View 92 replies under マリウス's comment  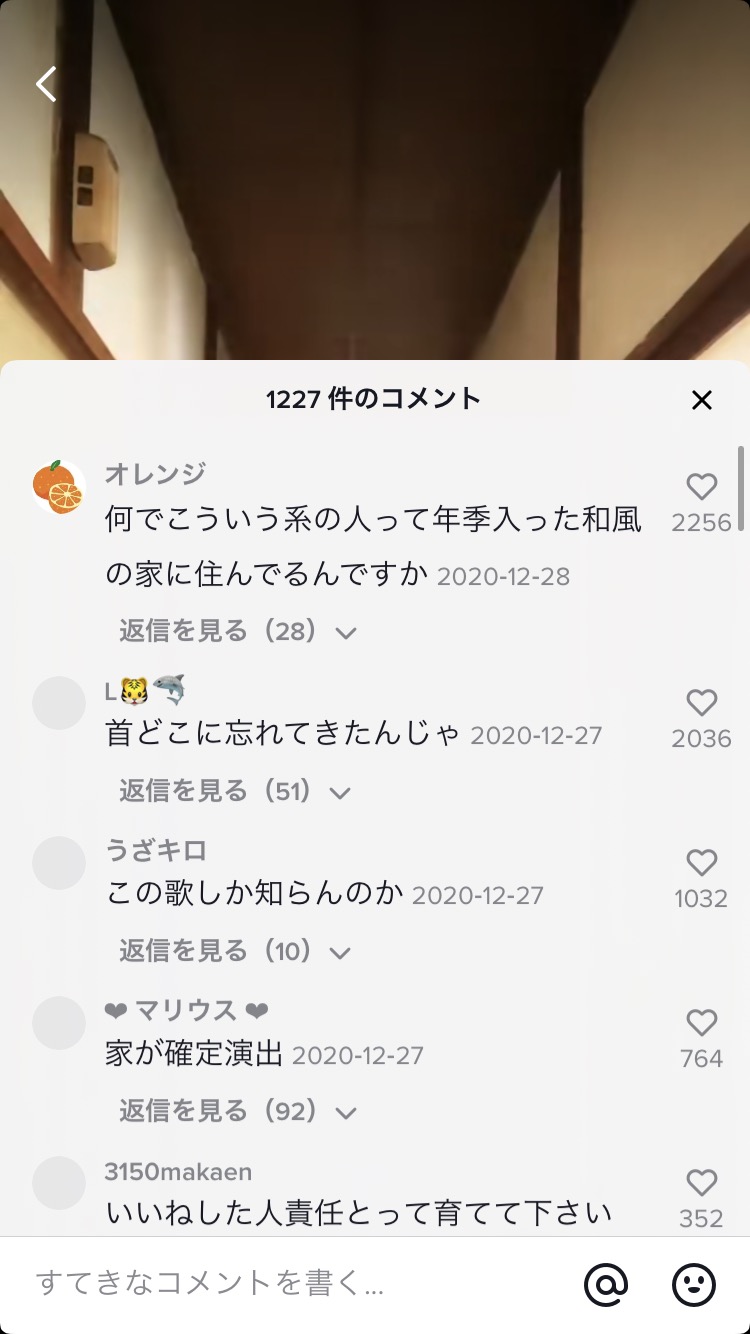point(238,1111)
